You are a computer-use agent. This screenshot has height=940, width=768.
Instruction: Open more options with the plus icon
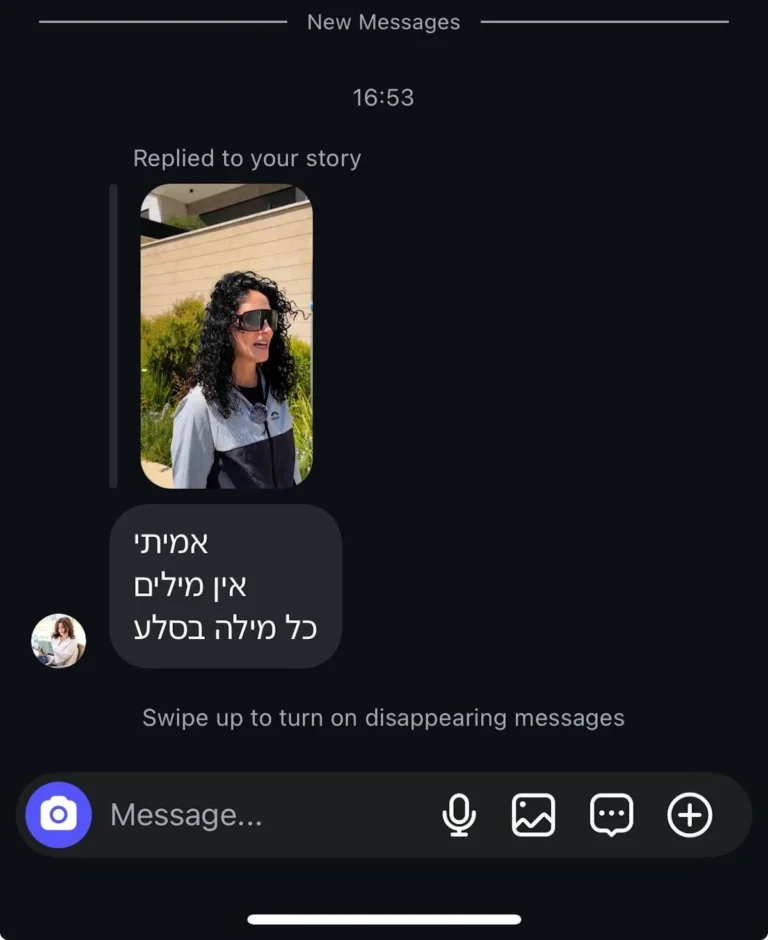pos(689,815)
